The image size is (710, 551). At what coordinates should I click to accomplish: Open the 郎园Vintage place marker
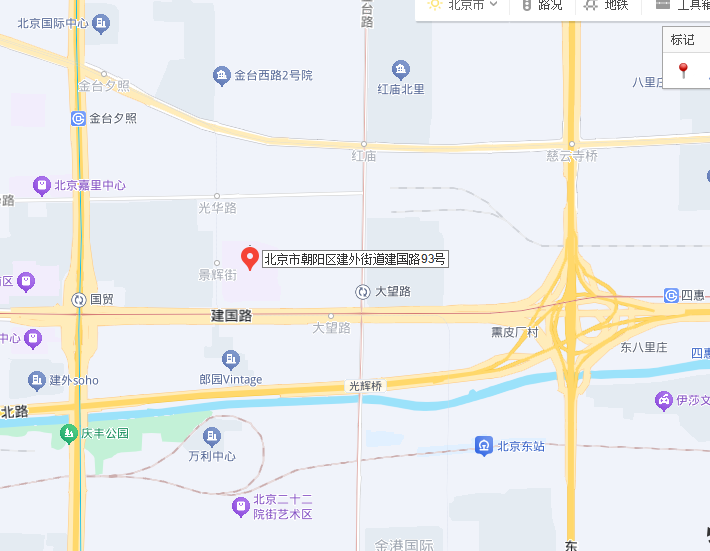coord(231,359)
